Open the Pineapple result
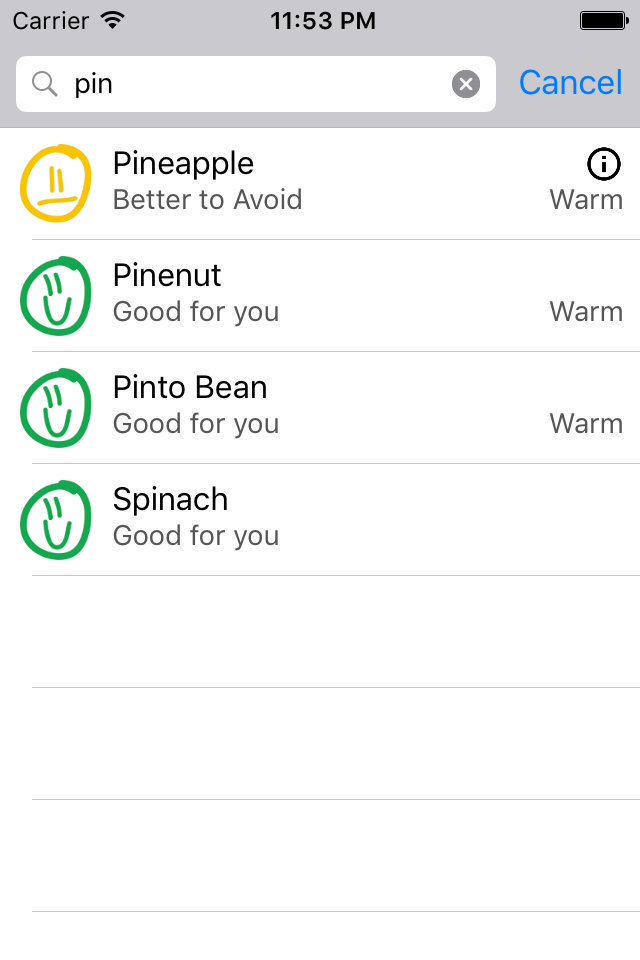640x960 pixels. coord(300,183)
